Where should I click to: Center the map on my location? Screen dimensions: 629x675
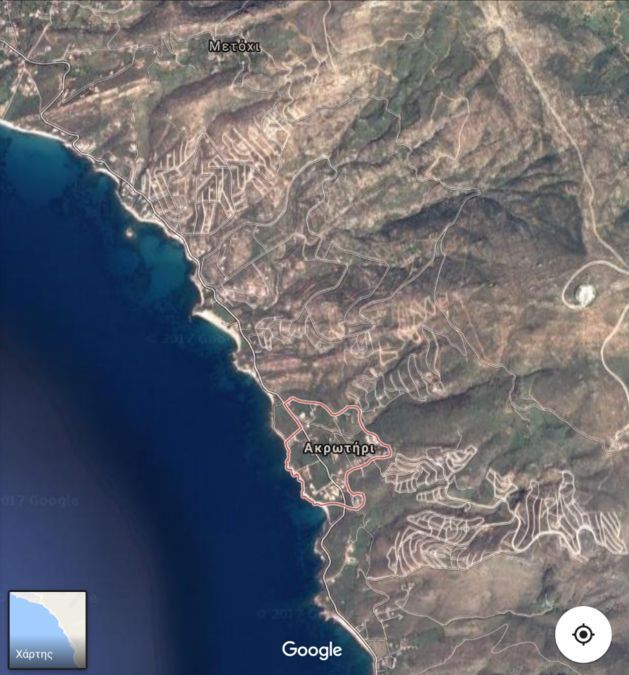pos(583,634)
